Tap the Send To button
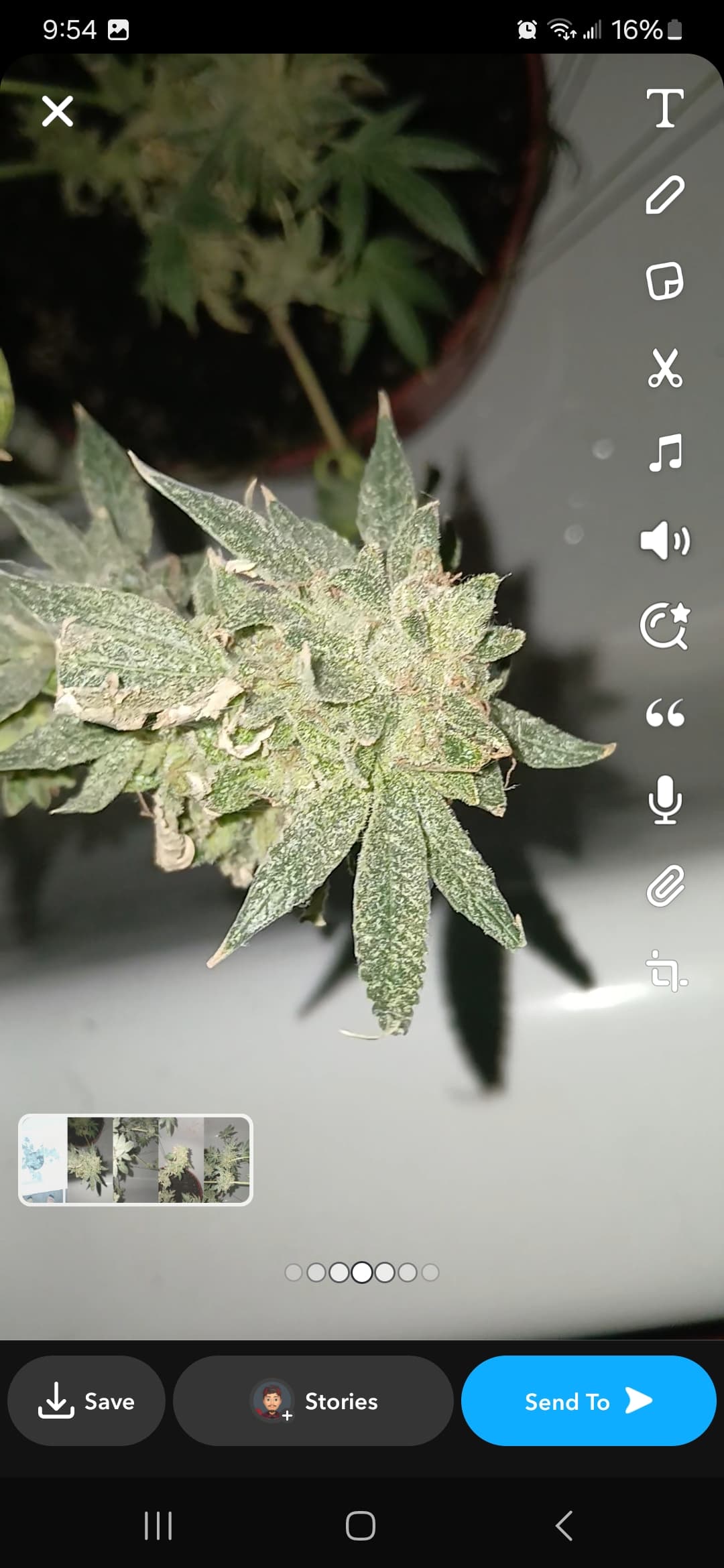This screenshot has height=1568, width=724. pyautogui.click(x=588, y=1401)
